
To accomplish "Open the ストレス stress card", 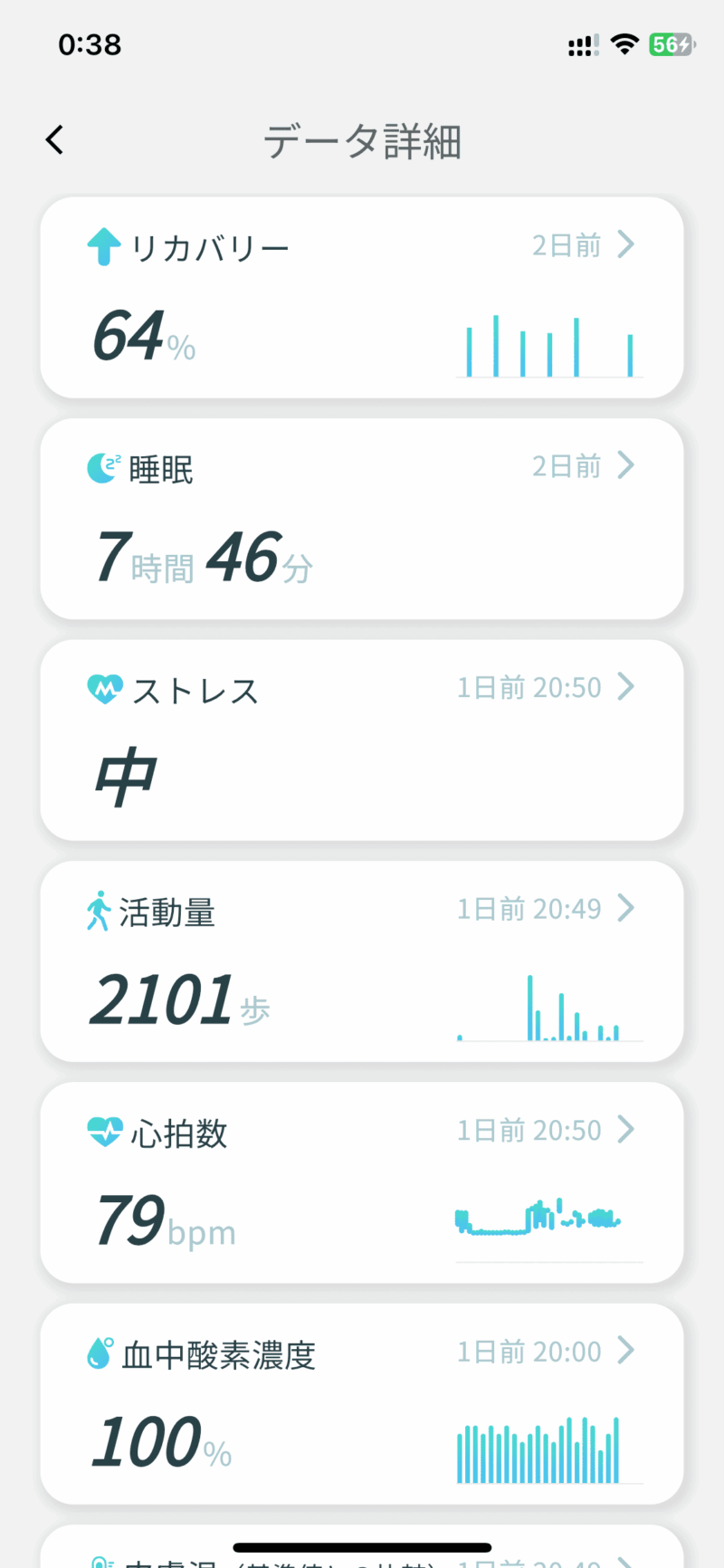I will [362, 741].
